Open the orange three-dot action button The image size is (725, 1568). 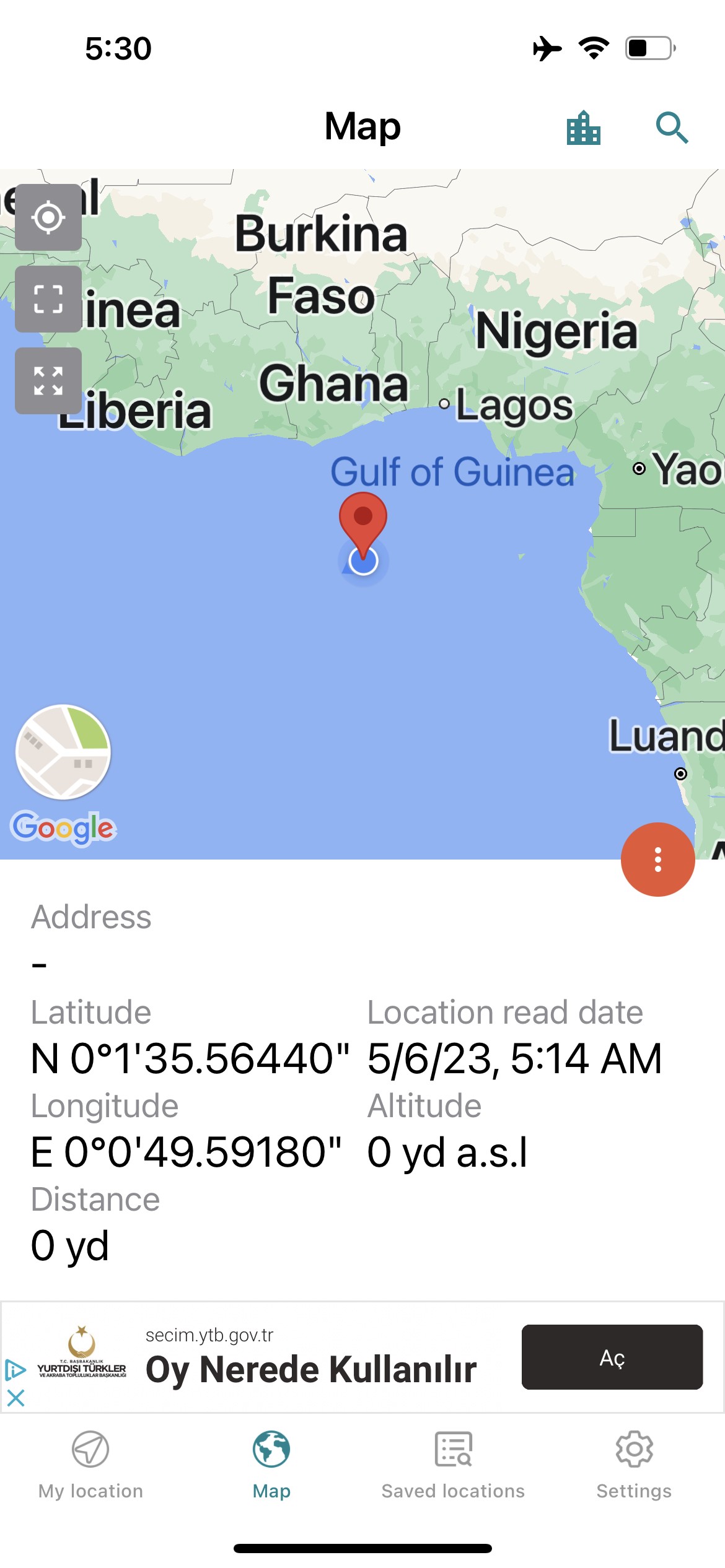click(657, 860)
